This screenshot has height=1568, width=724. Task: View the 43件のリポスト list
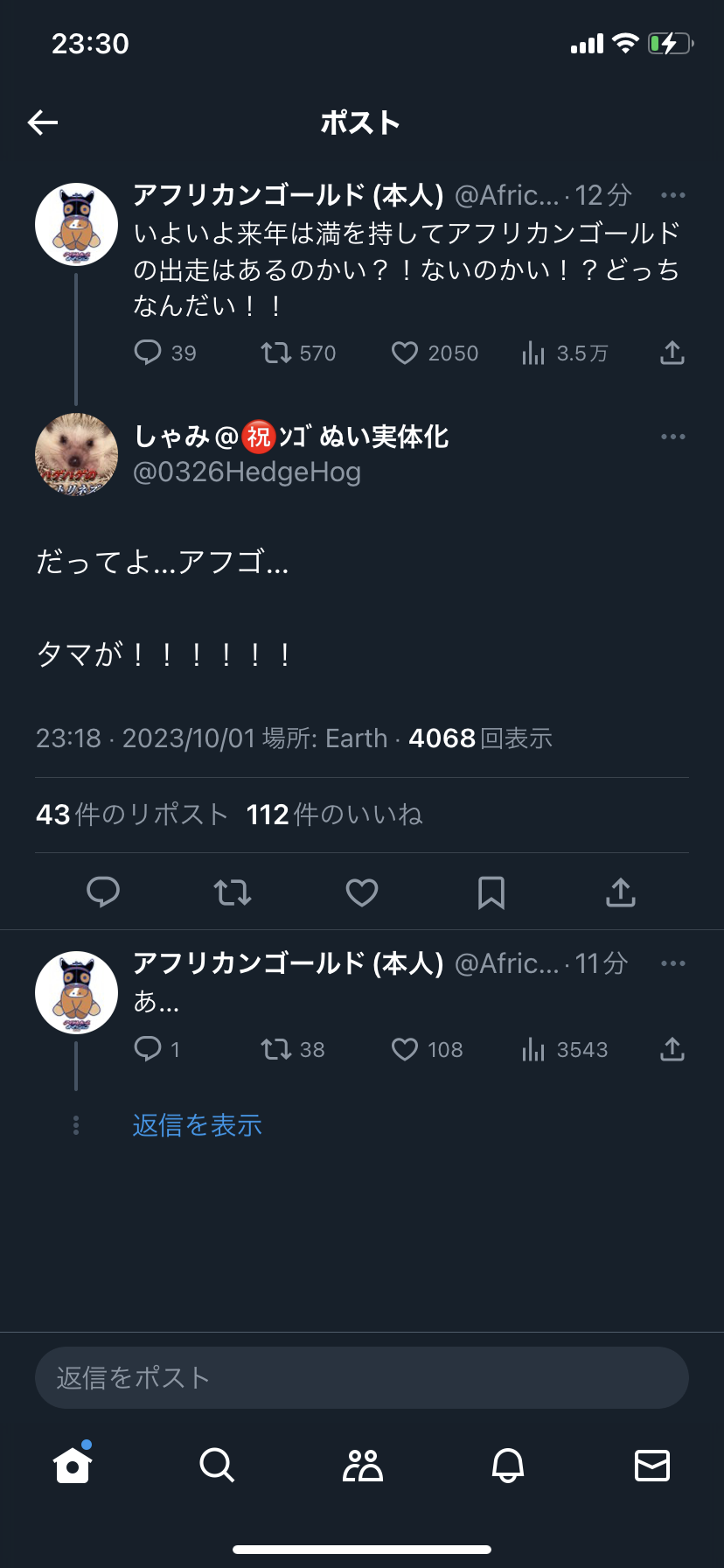(x=132, y=815)
